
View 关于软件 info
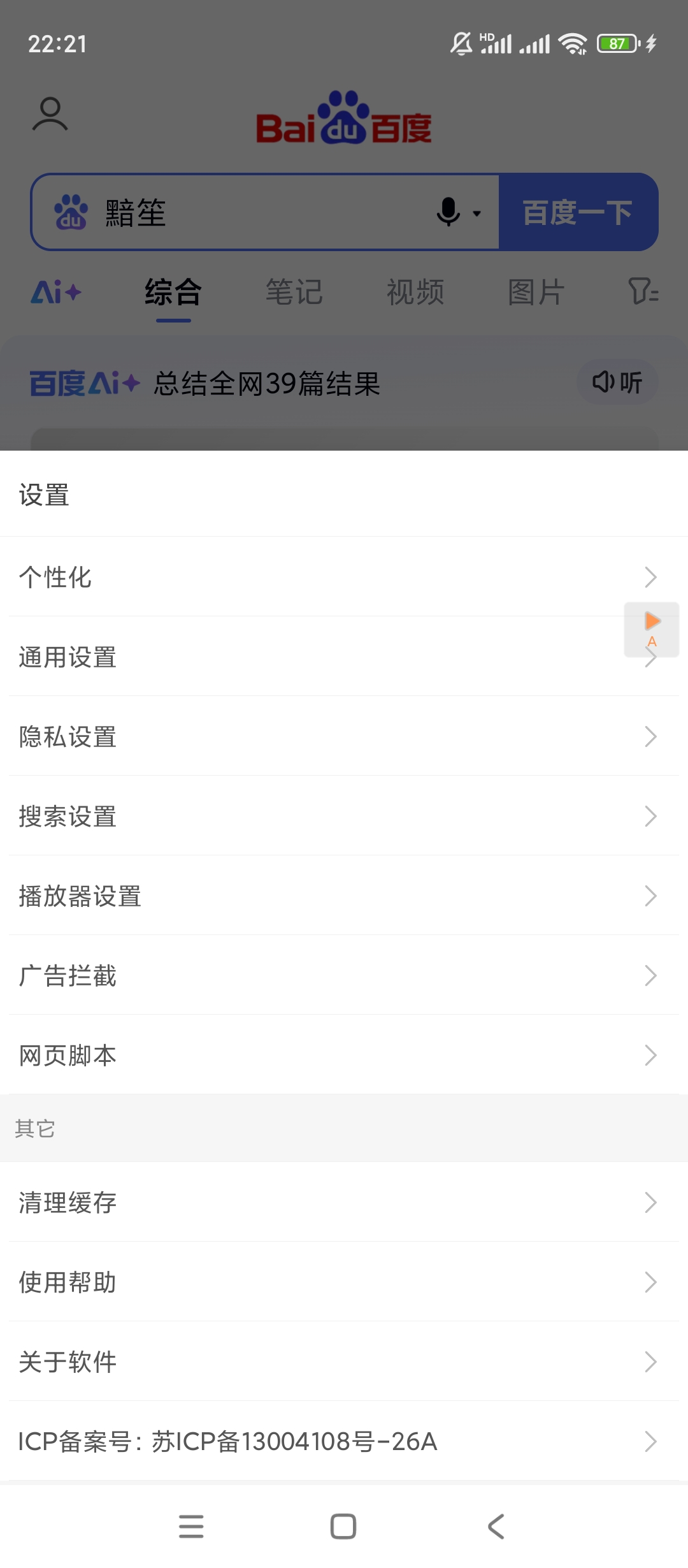click(x=344, y=1362)
